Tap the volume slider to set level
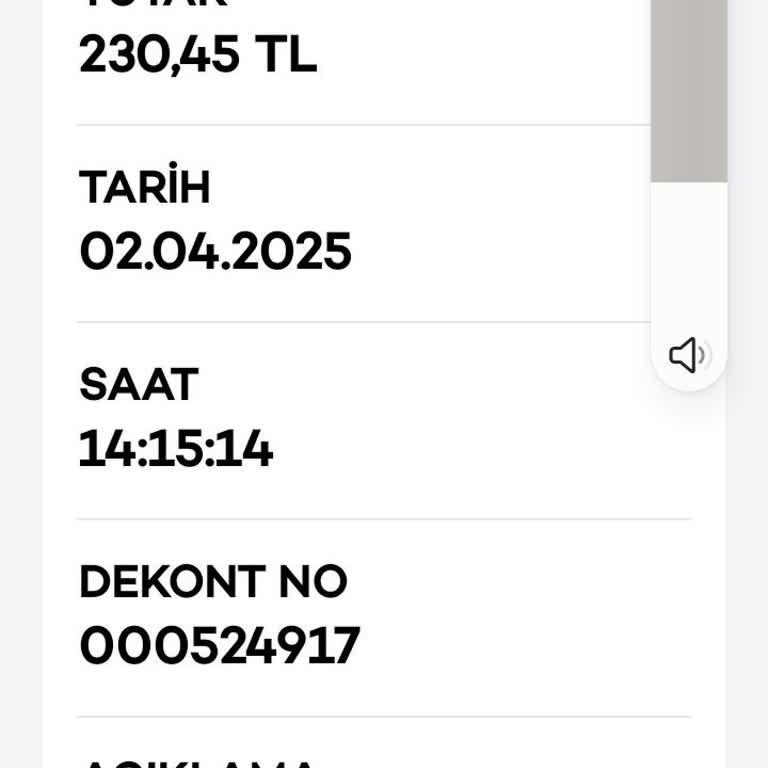Viewport: 768px width, 768px height. click(688, 150)
